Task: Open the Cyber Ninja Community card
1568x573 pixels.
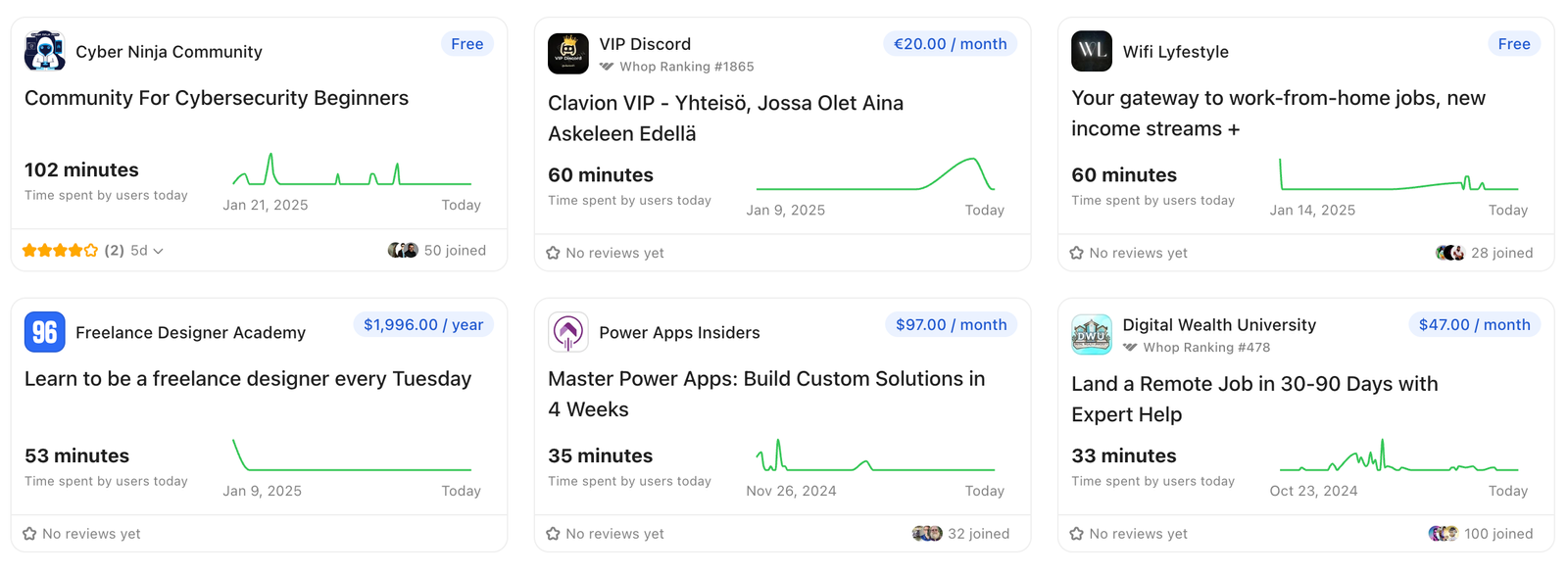Action: pos(216,98)
